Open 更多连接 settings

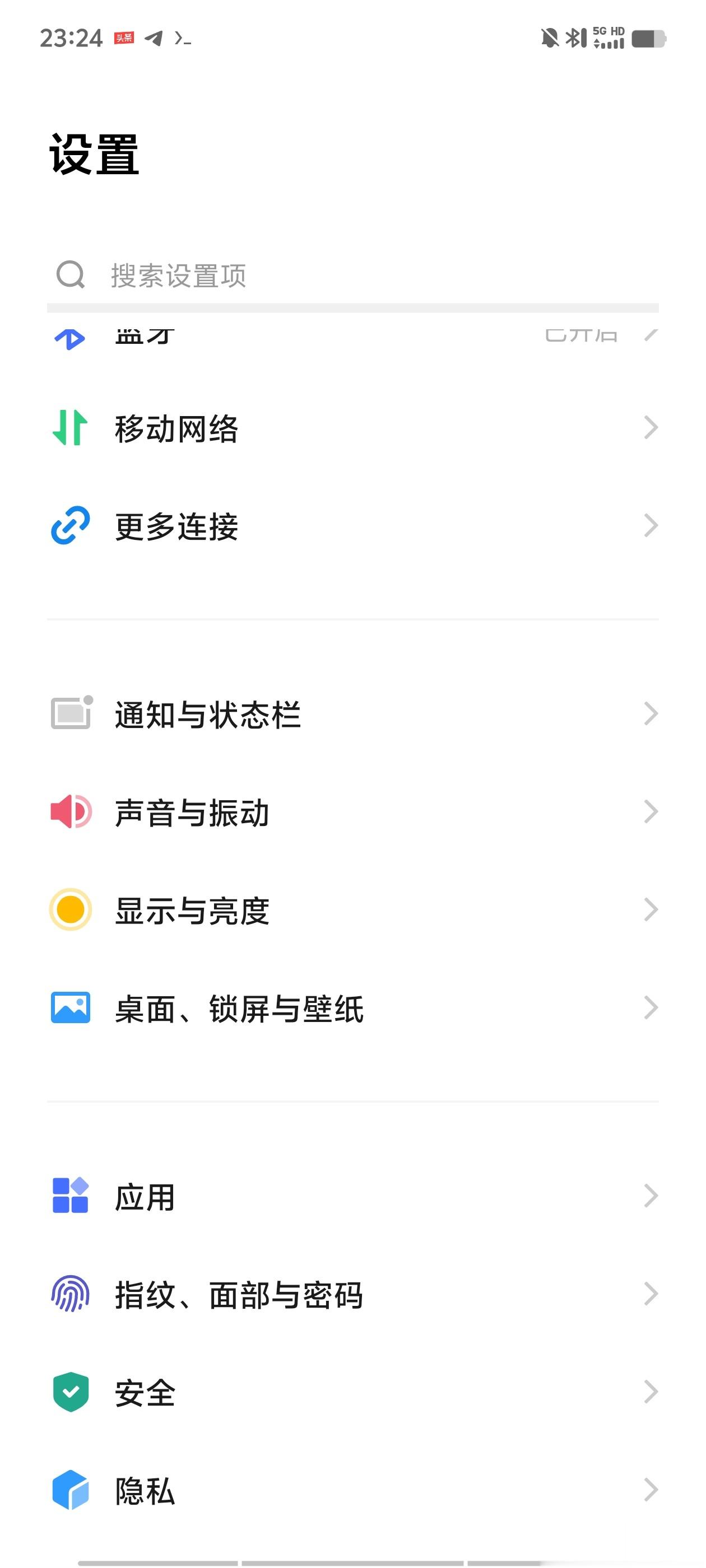(x=352, y=526)
